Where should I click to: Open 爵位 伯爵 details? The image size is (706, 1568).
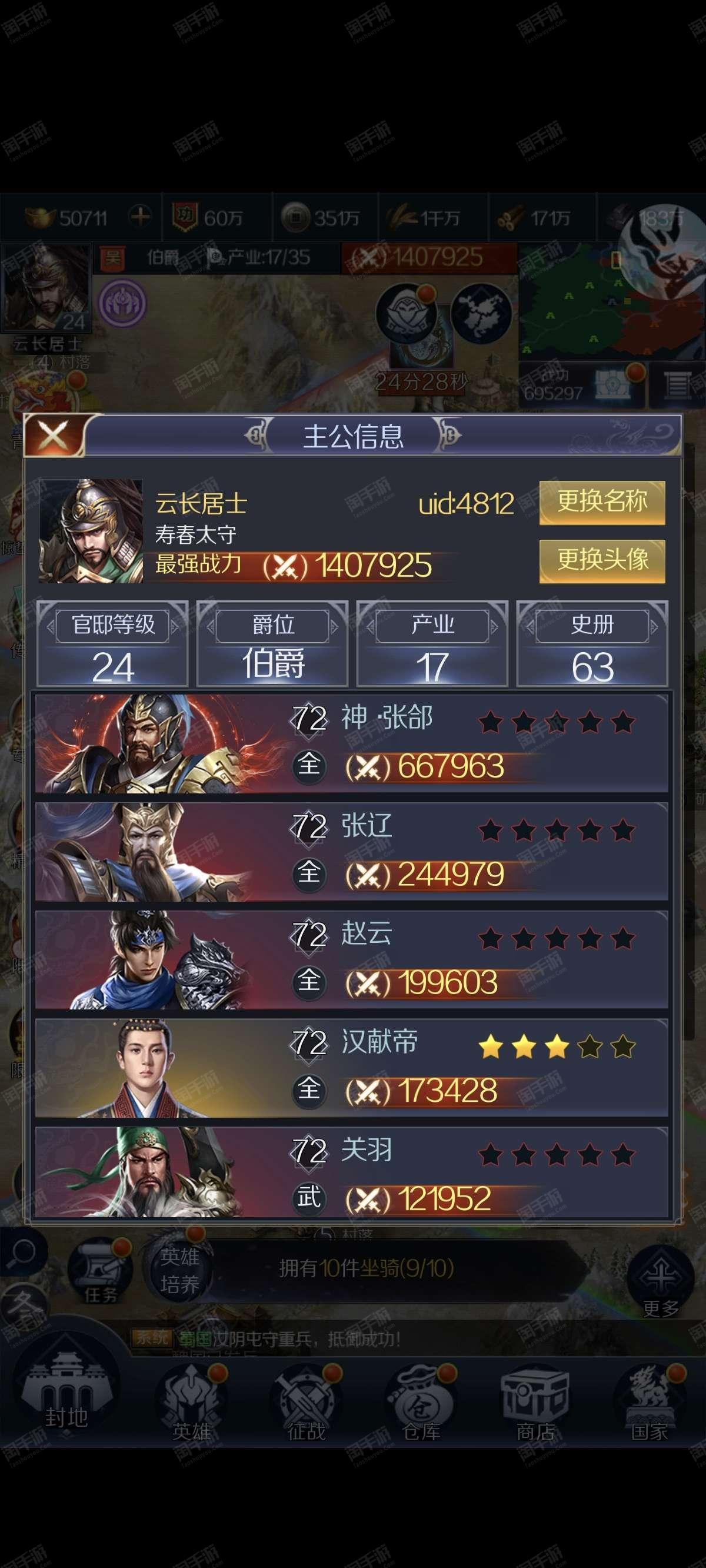272,644
